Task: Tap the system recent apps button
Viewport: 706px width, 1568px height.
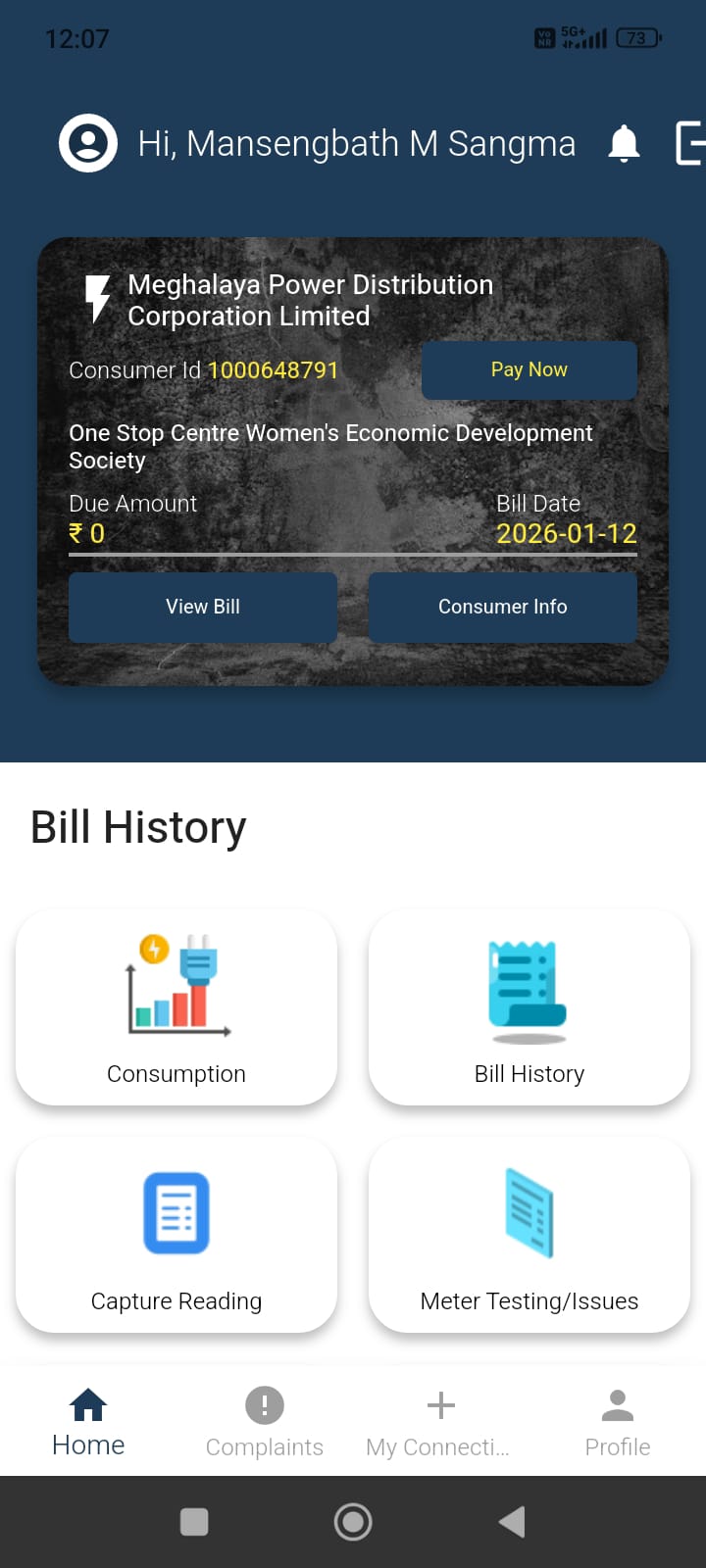Action: [194, 1522]
